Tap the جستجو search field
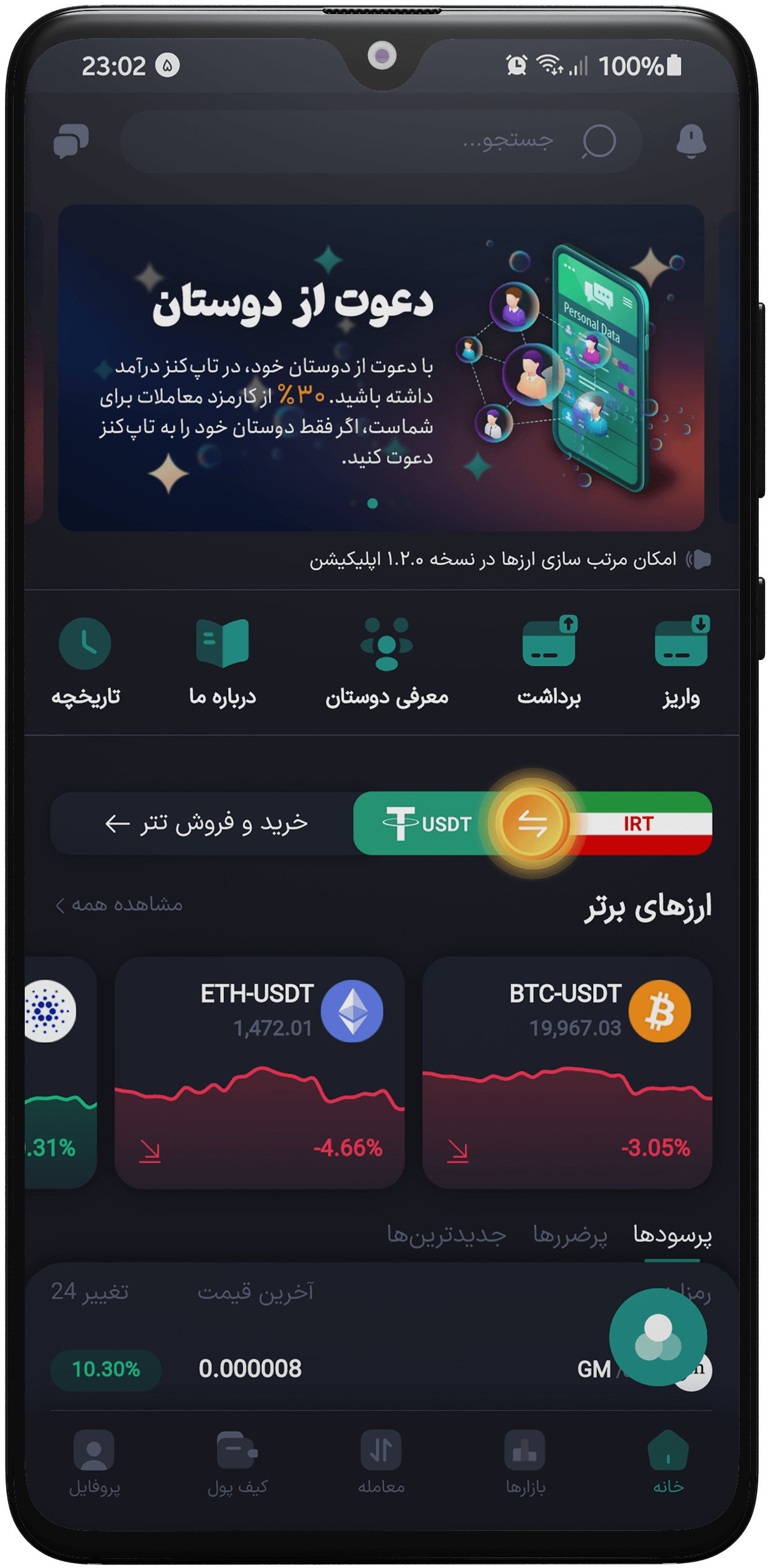This screenshot has width=770, height=1568. (381, 141)
